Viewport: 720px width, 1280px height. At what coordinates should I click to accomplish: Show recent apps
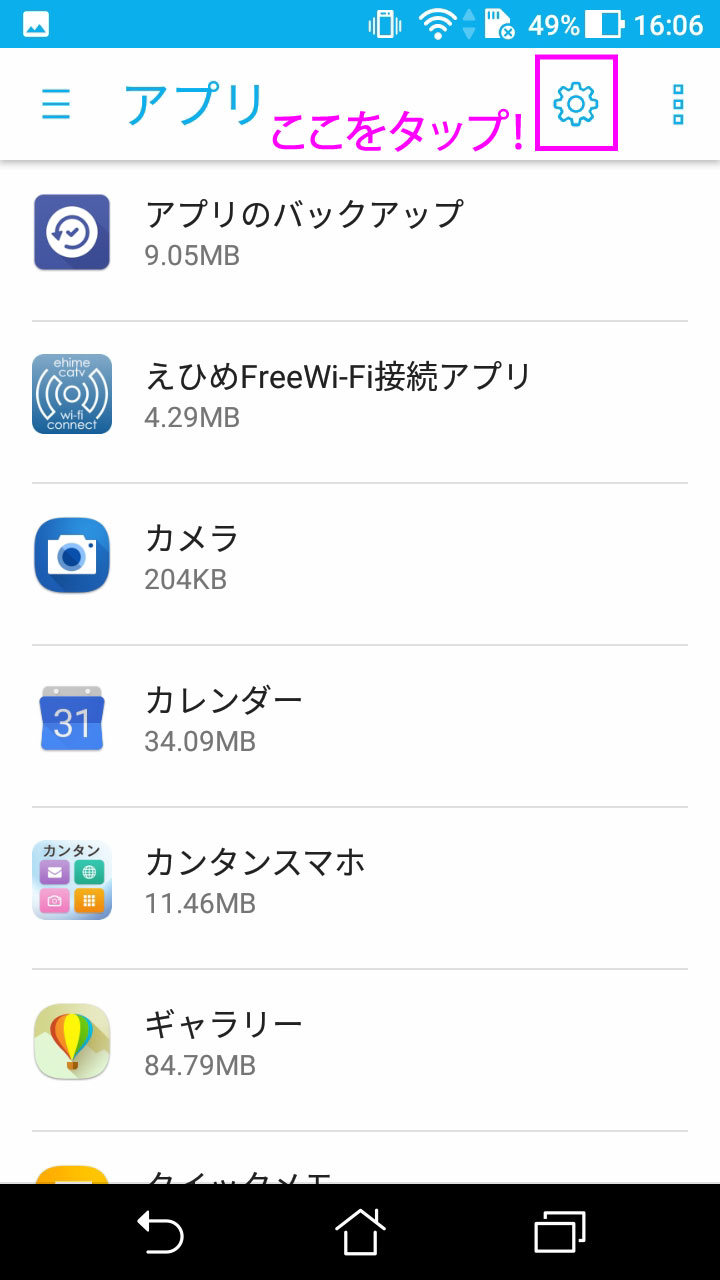pos(560,1232)
